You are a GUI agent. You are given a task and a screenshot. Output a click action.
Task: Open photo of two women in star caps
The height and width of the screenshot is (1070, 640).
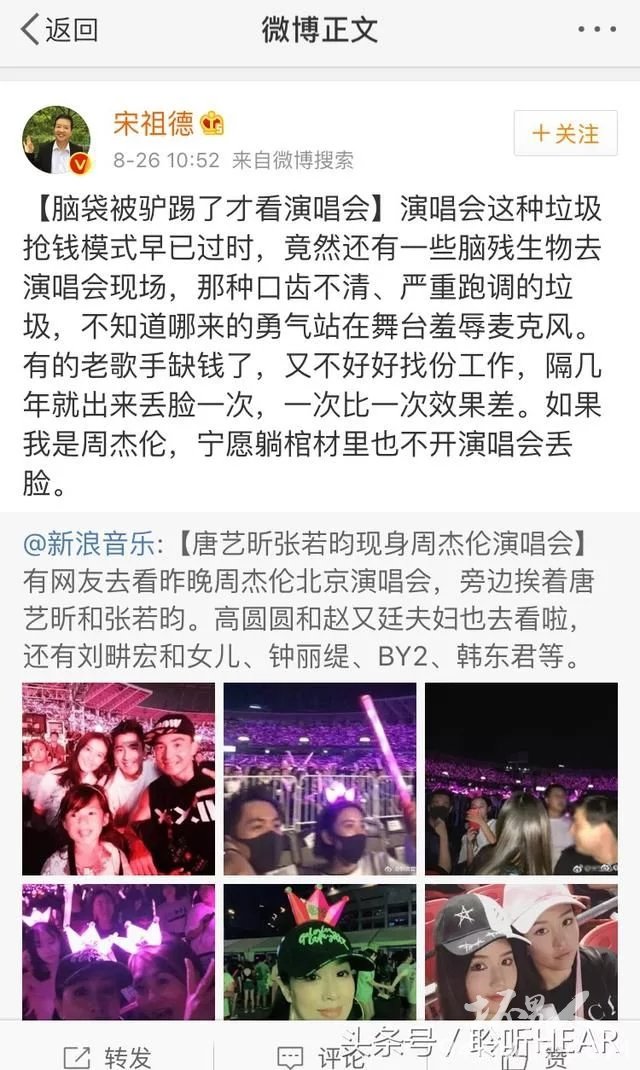(521, 952)
